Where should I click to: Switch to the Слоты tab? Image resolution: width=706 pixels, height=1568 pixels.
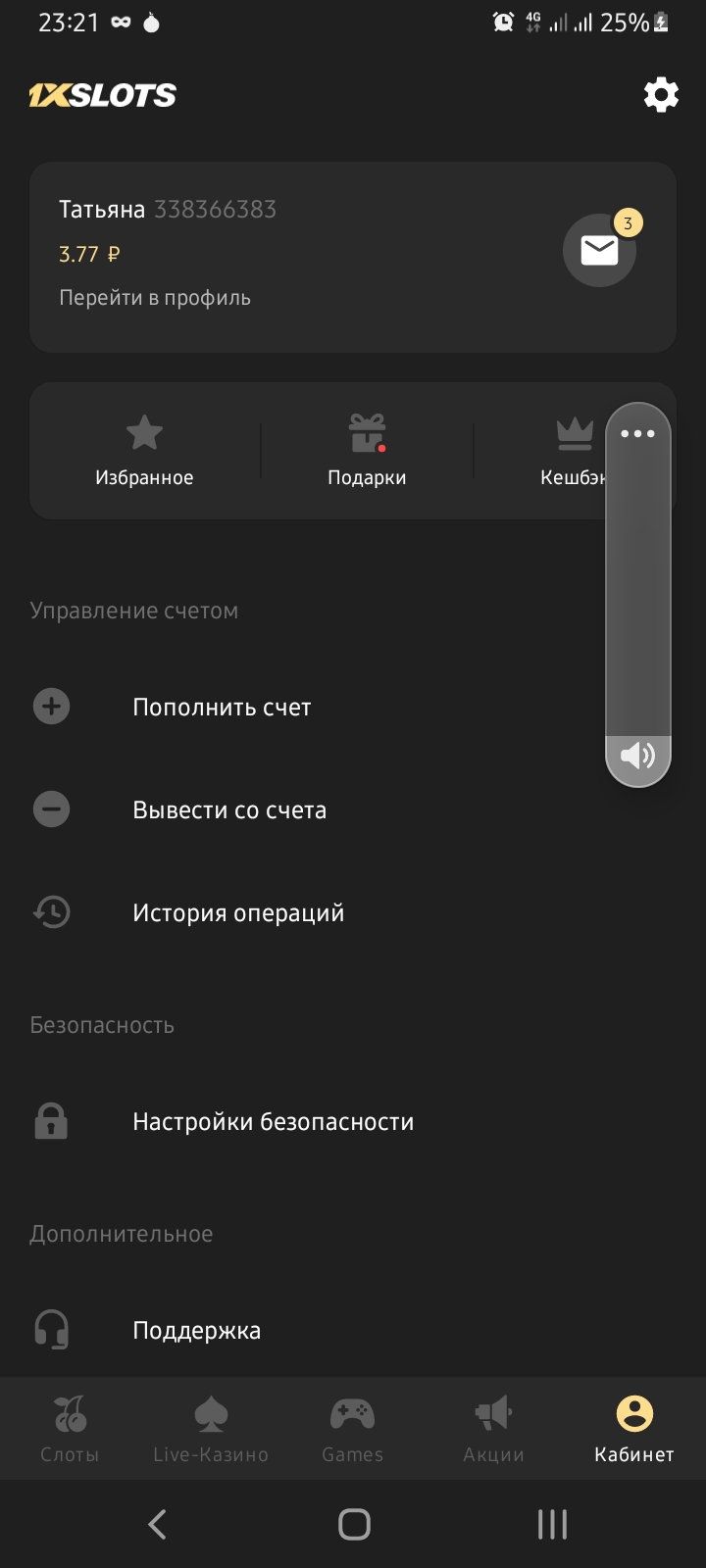[70, 1429]
